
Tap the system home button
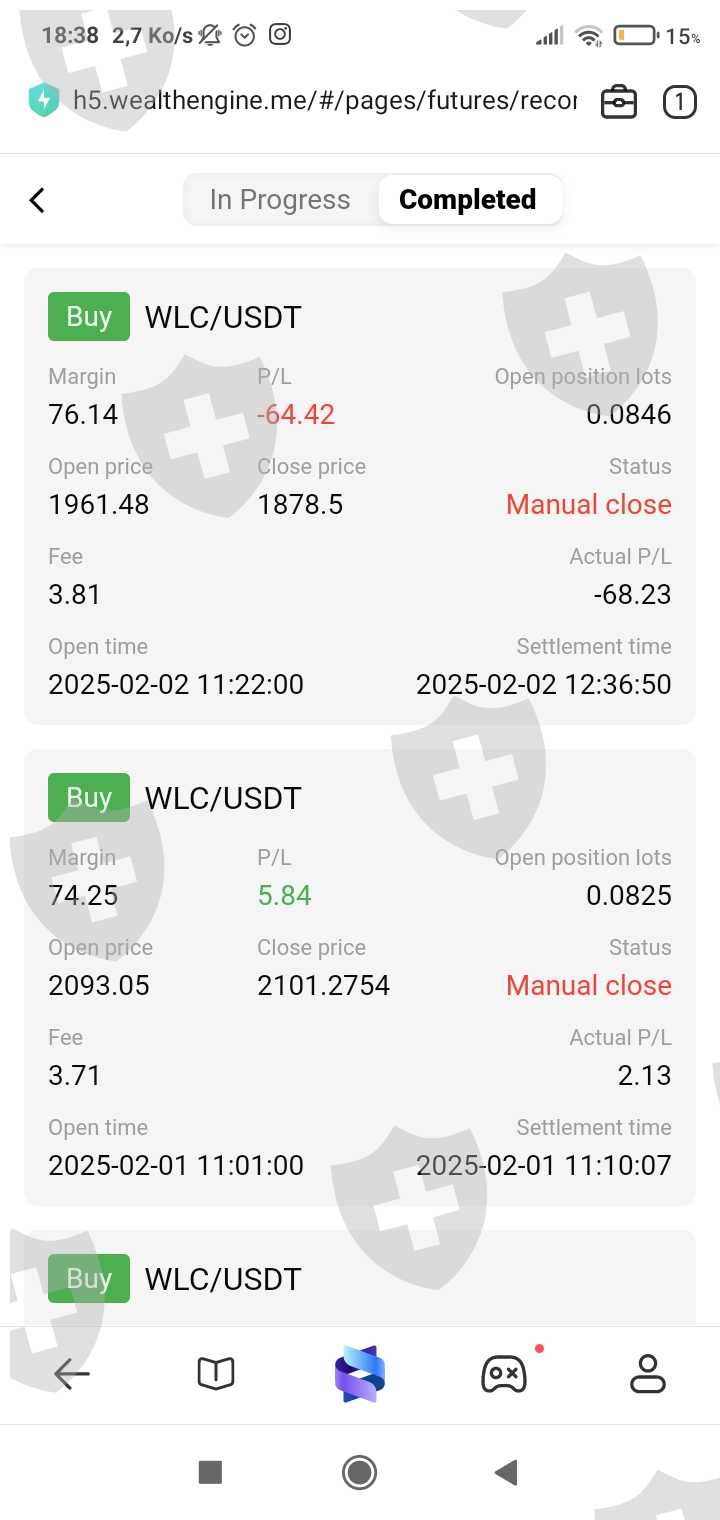click(x=359, y=1472)
